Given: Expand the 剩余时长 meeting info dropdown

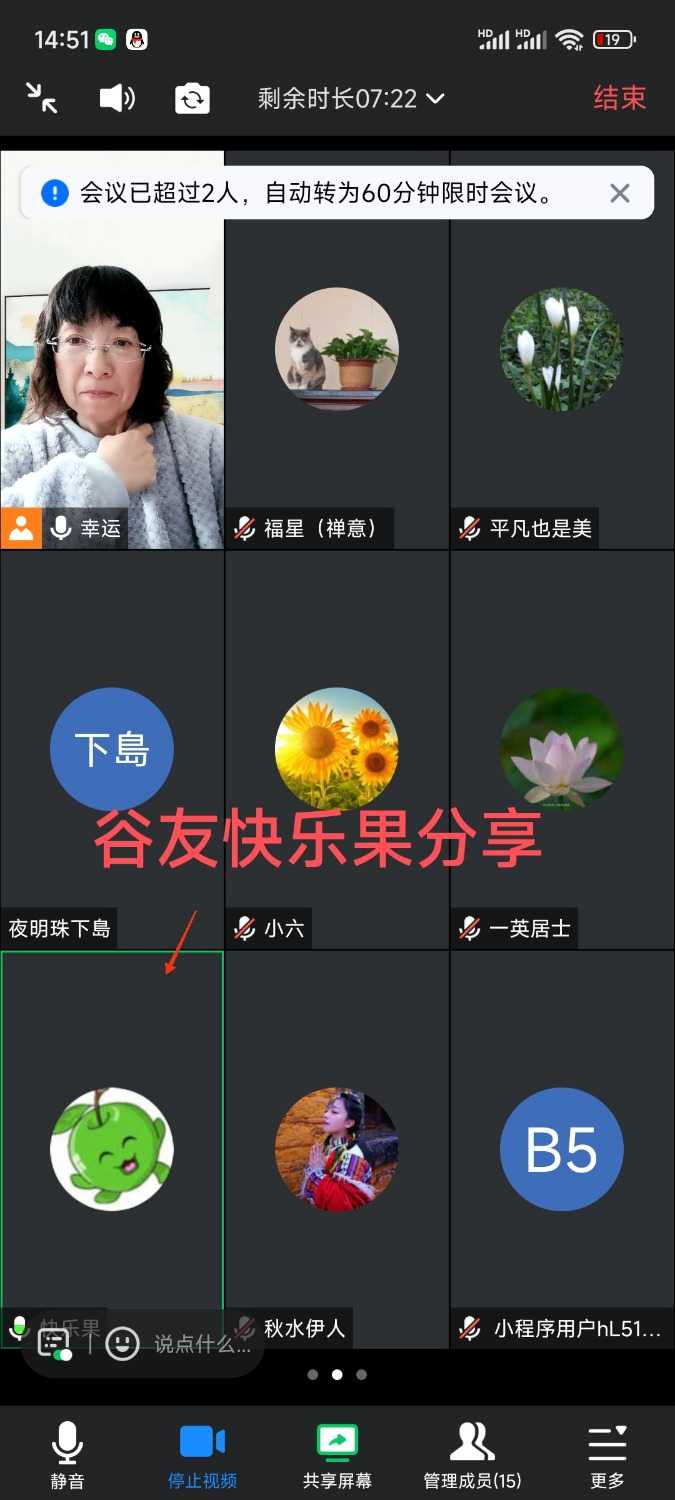Looking at the screenshot, I should tap(350, 98).
